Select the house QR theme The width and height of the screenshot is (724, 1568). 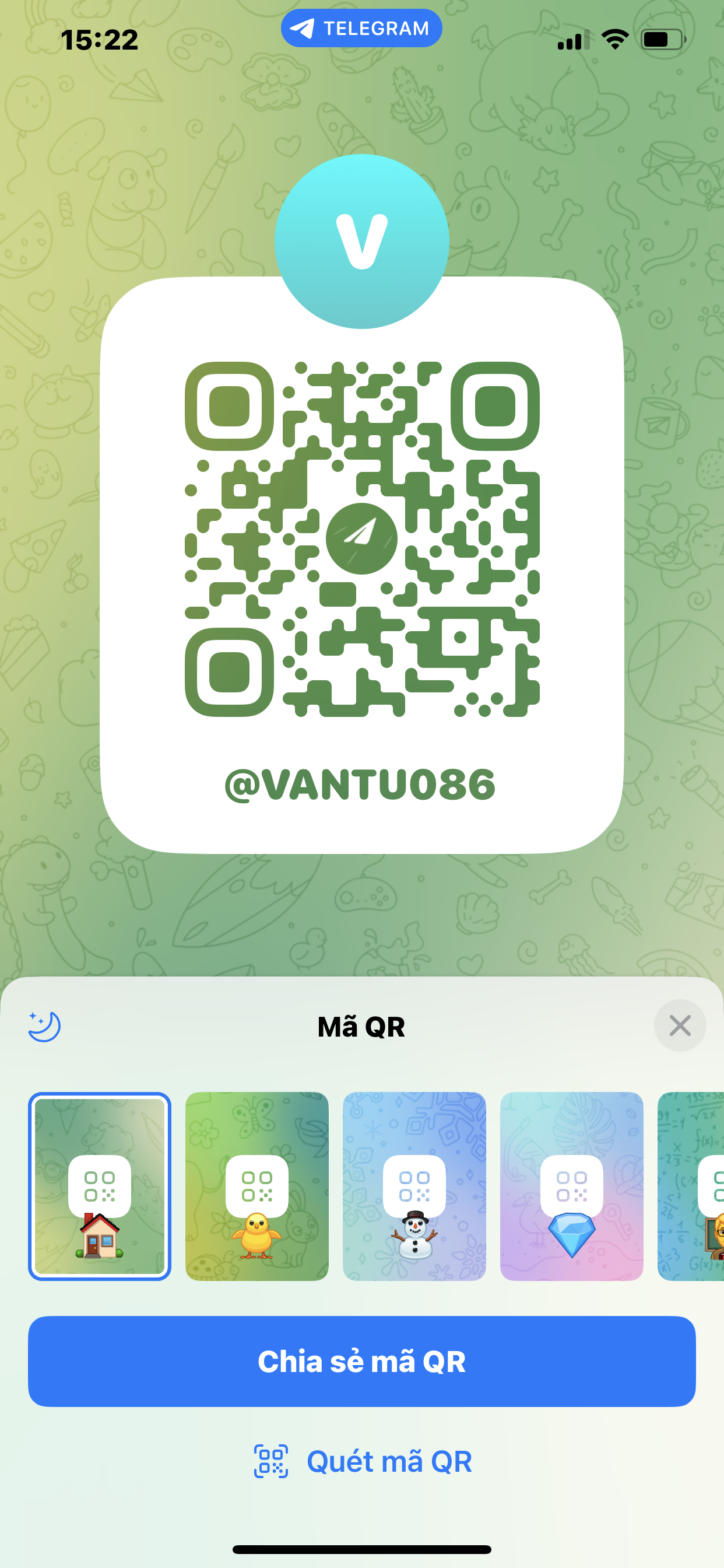pos(100,1186)
